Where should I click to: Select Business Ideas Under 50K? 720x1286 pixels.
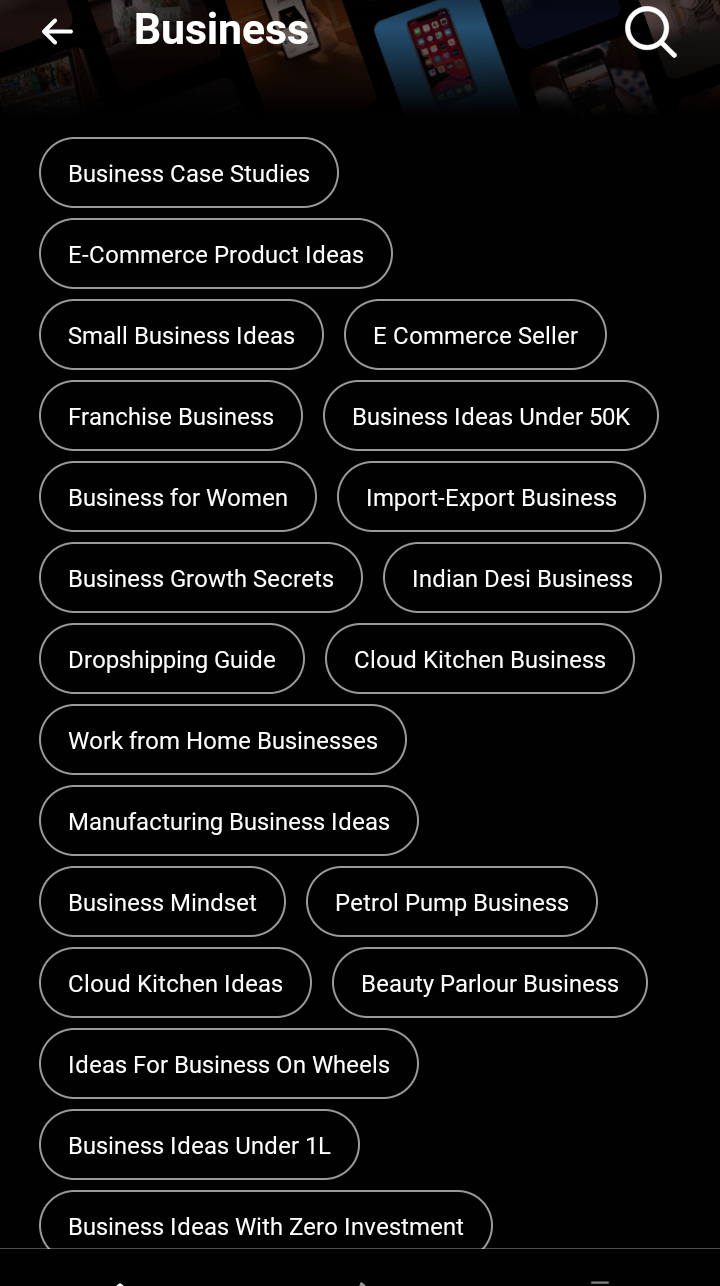(491, 416)
